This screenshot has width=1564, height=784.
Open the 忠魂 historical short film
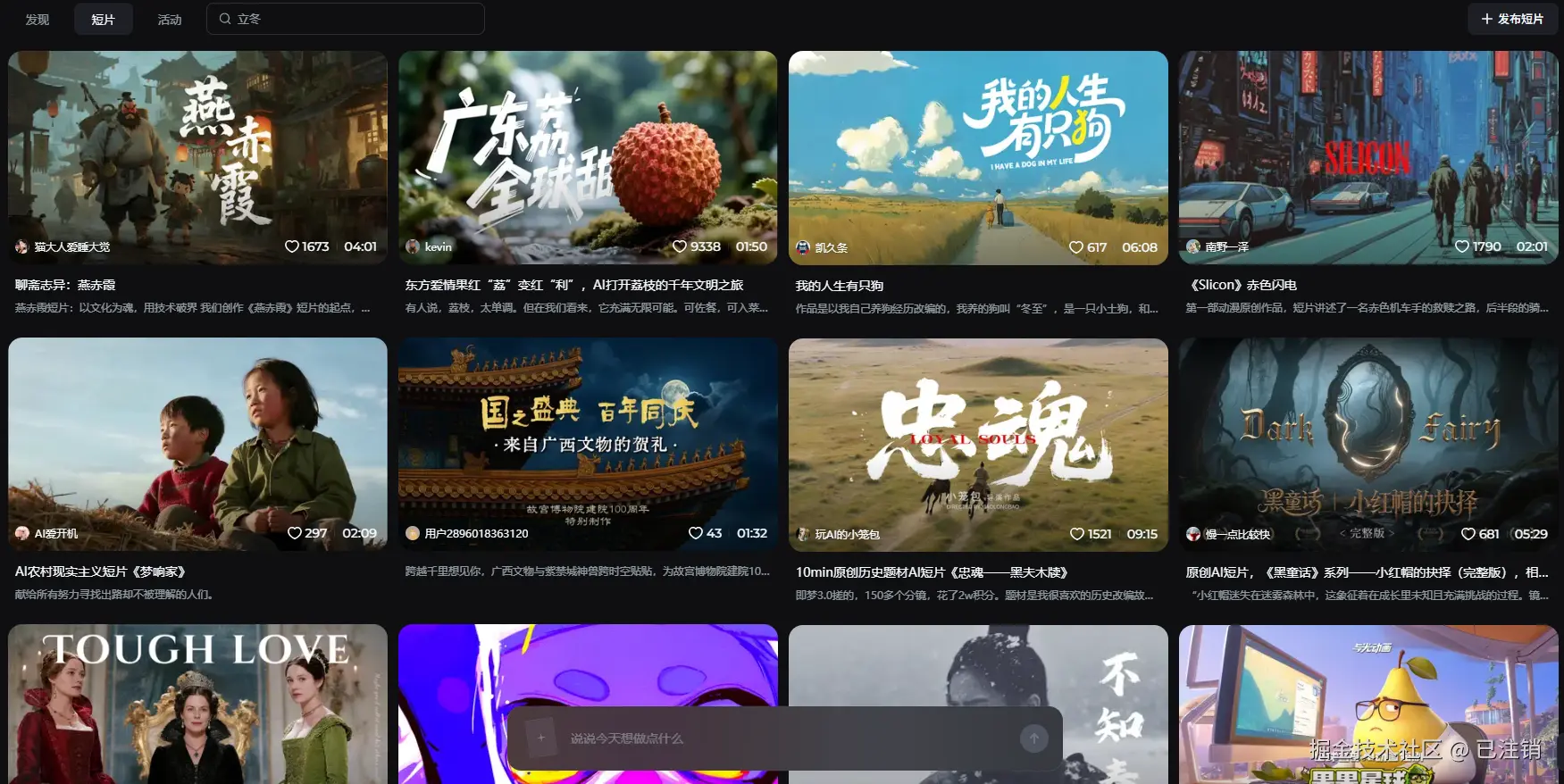coord(978,444)
